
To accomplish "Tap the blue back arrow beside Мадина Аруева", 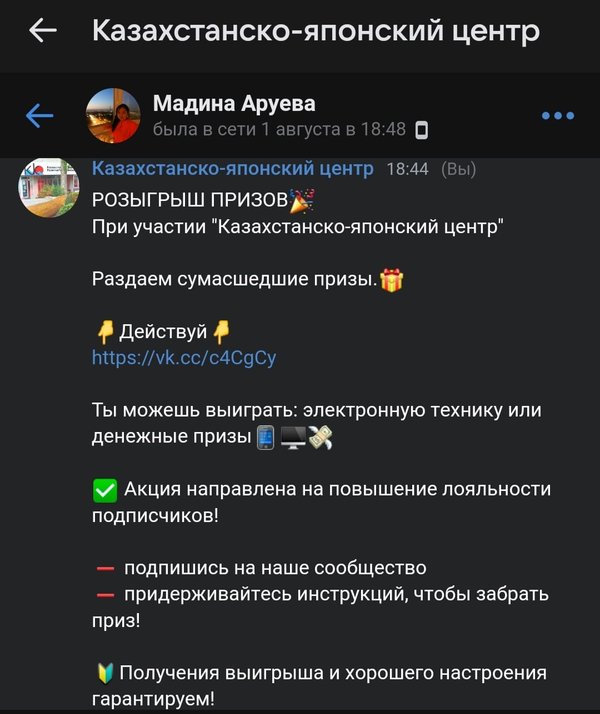I will (40, 116).
